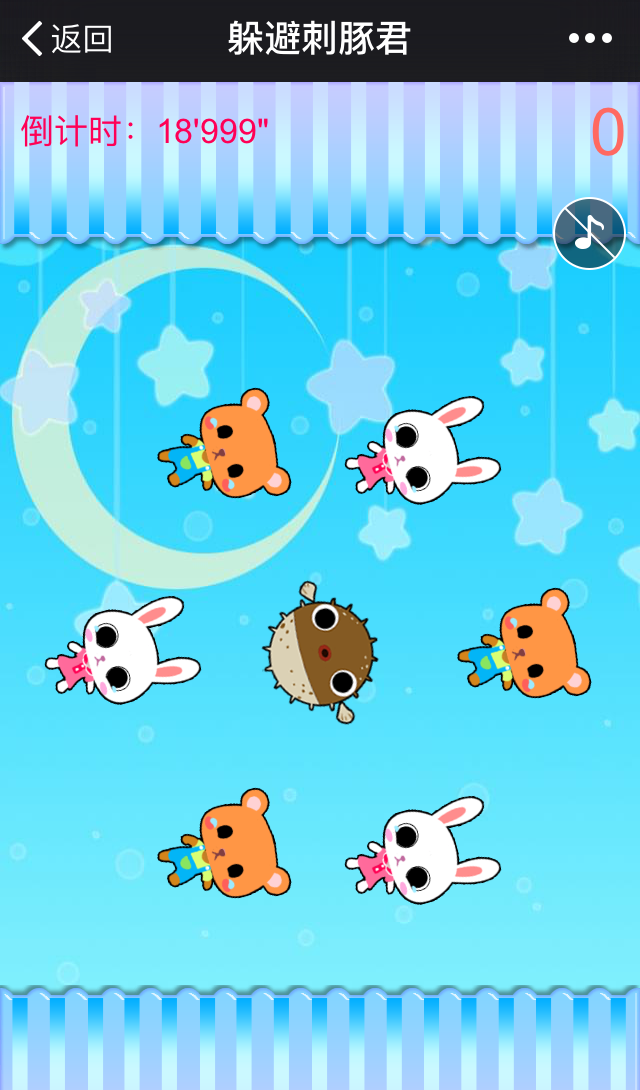
Task: Go back using the 返回 arrow
Action: (x=66, y=40)
